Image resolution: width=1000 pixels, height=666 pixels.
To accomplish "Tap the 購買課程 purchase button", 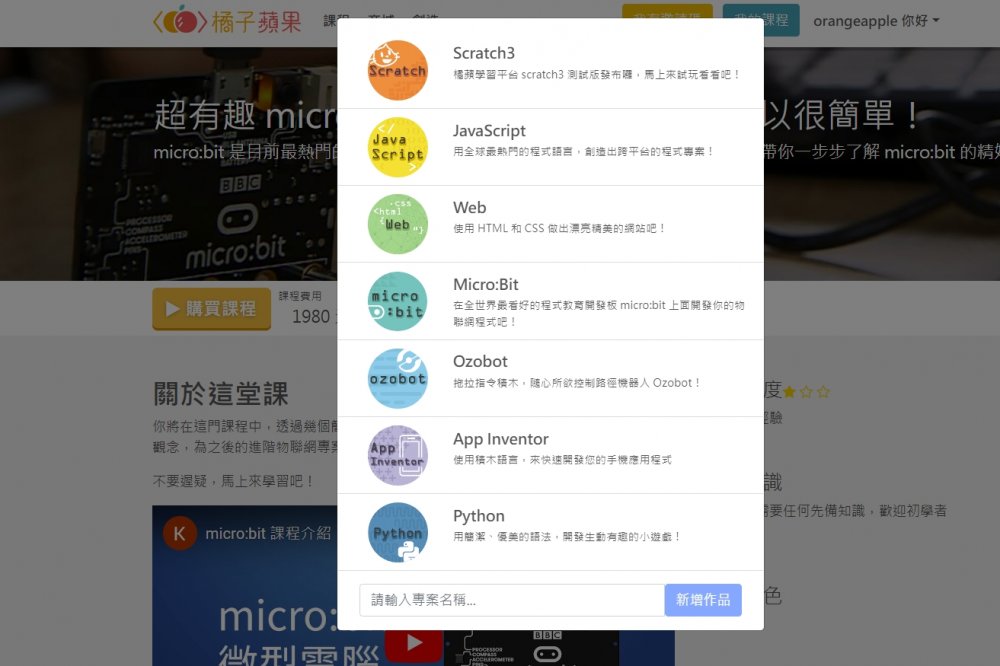I will (x=211, y=309).
